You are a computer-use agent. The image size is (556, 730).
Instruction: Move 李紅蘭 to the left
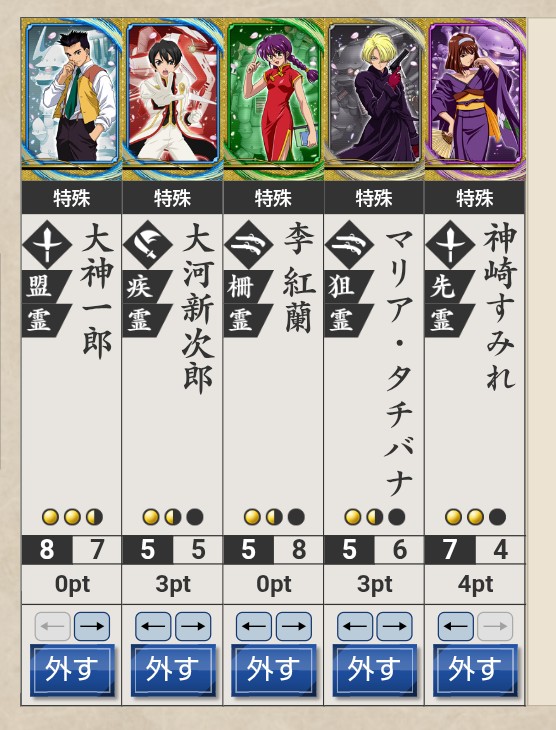(254, 627)
